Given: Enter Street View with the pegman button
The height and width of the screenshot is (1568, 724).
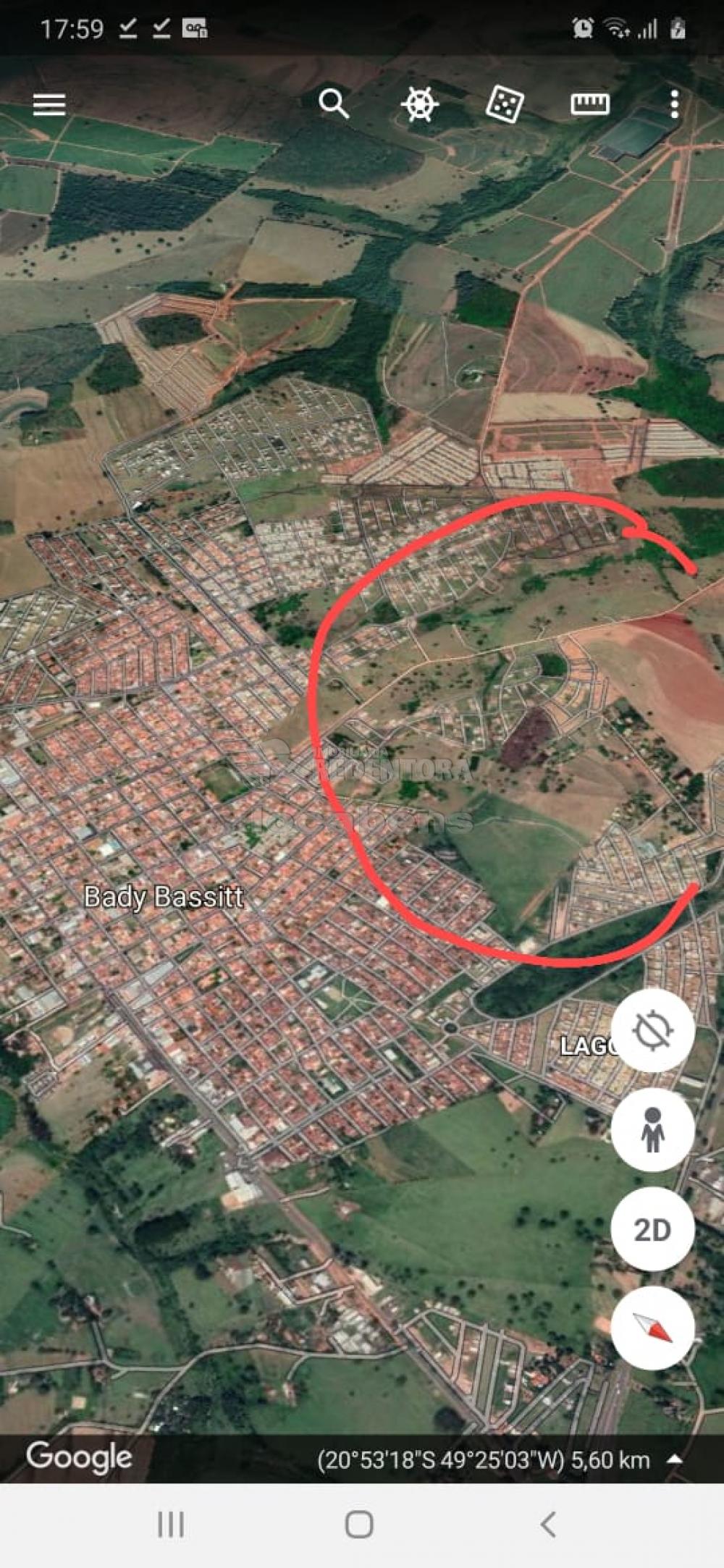Looking at the screenshot, I should pyautogui.click(x=652, y=1129).
